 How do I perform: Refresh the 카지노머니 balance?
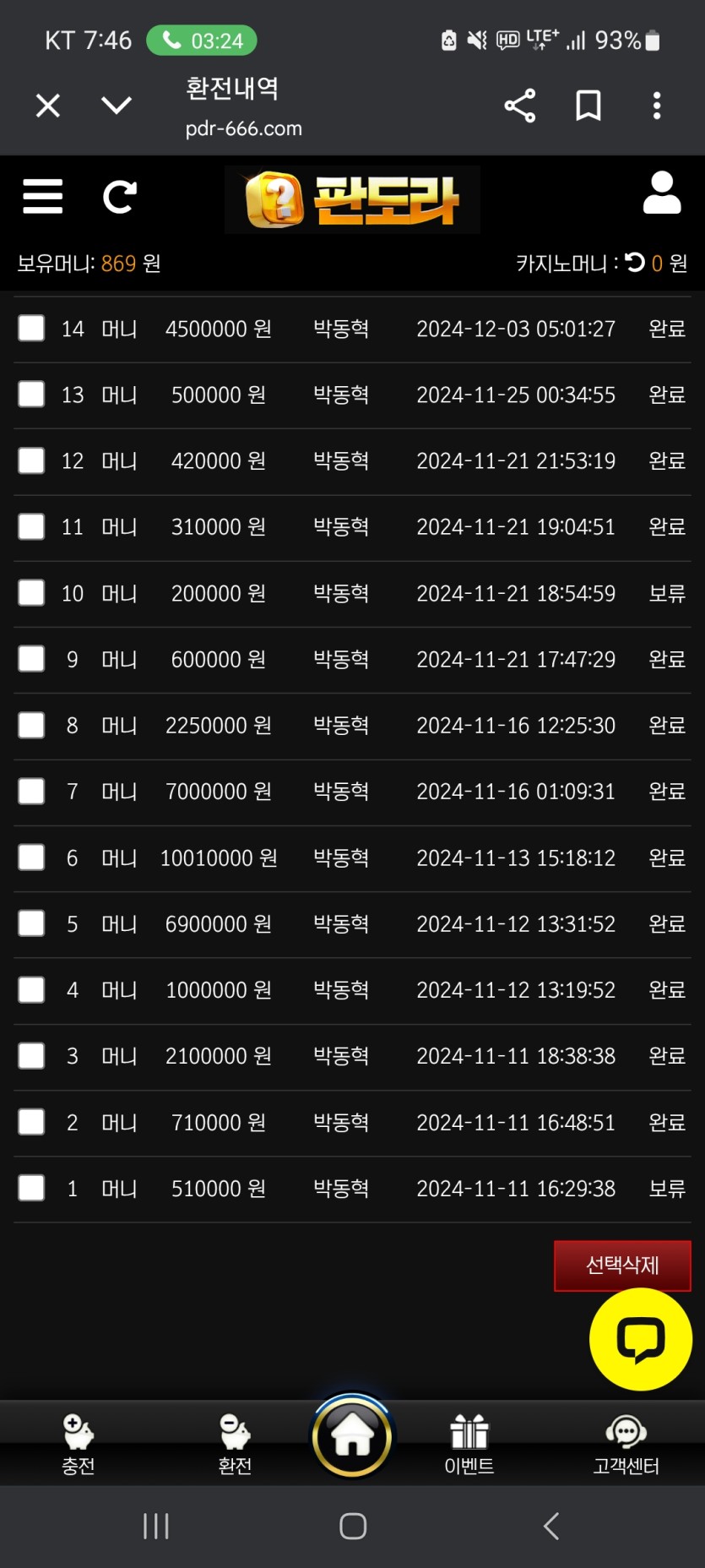(635, 263)
